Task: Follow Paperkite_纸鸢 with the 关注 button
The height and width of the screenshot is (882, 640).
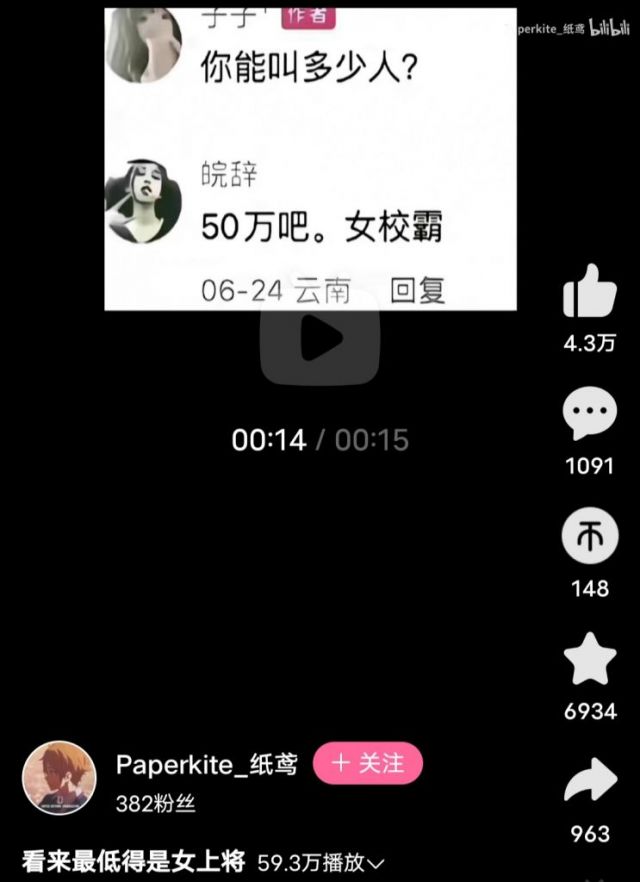Action: tap(368, 763)
